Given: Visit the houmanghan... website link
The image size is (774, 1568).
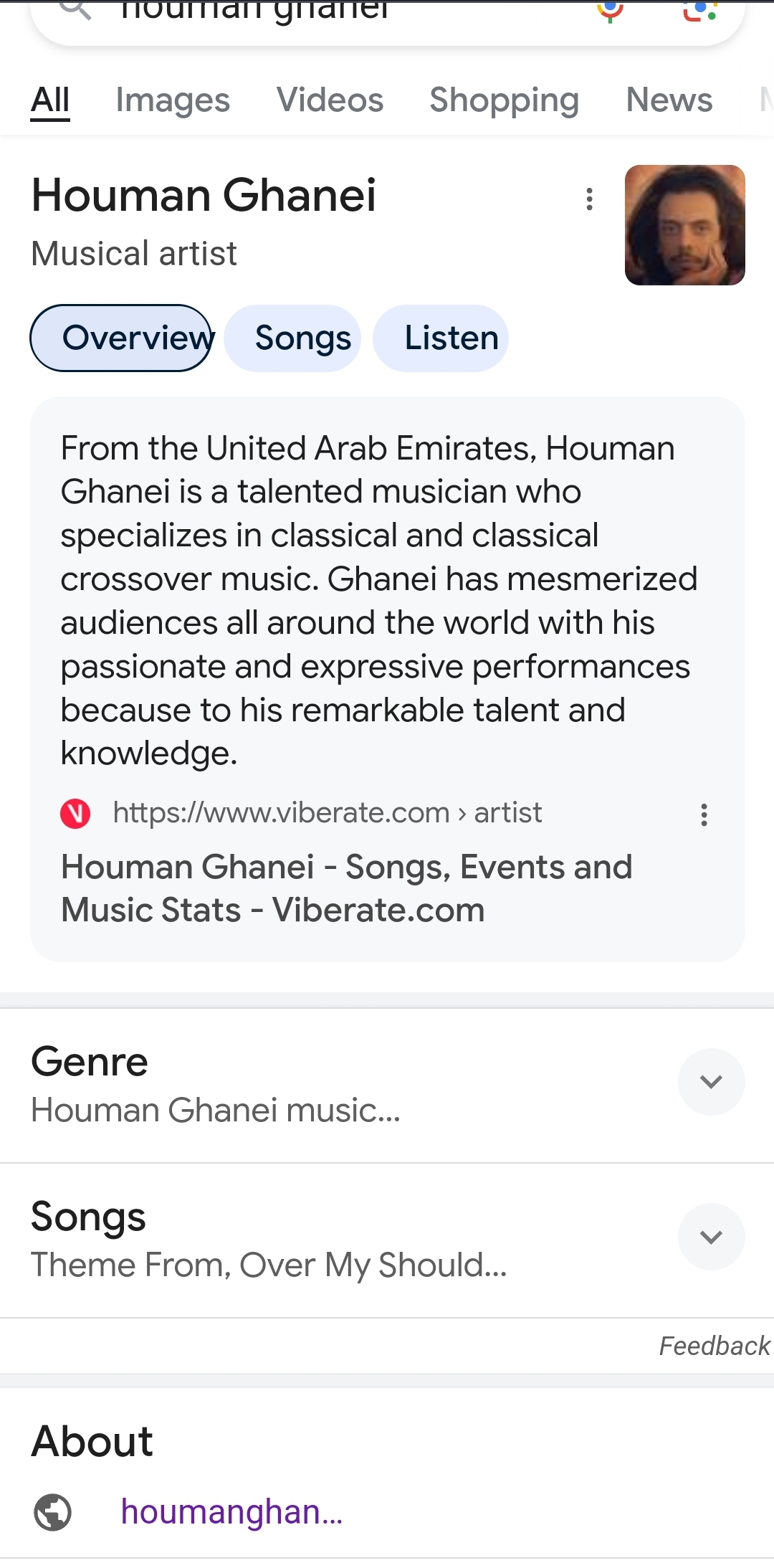Looking at the screenshot, I should tap(231, 1512).
